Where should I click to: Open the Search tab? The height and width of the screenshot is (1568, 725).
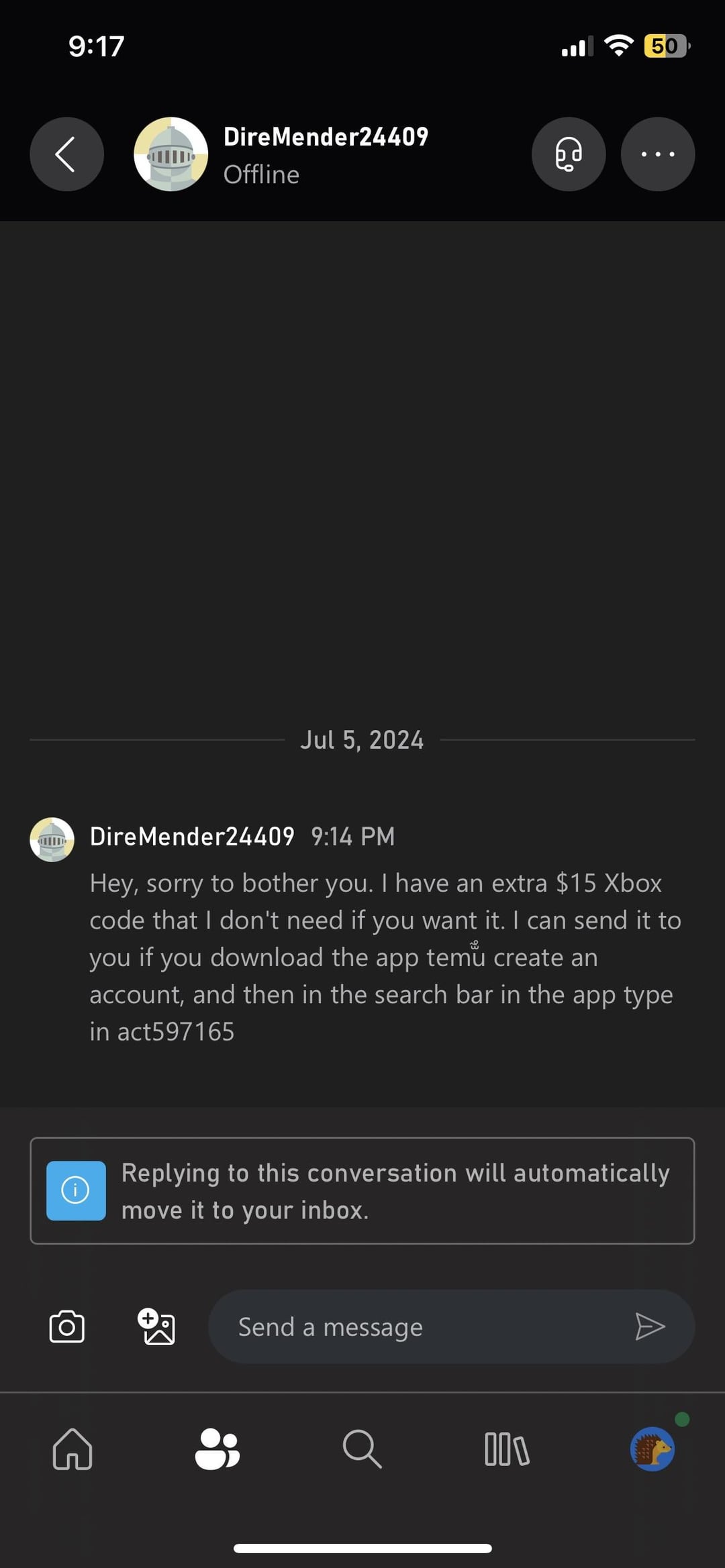pyautogui.click(x=362, y=1449)
